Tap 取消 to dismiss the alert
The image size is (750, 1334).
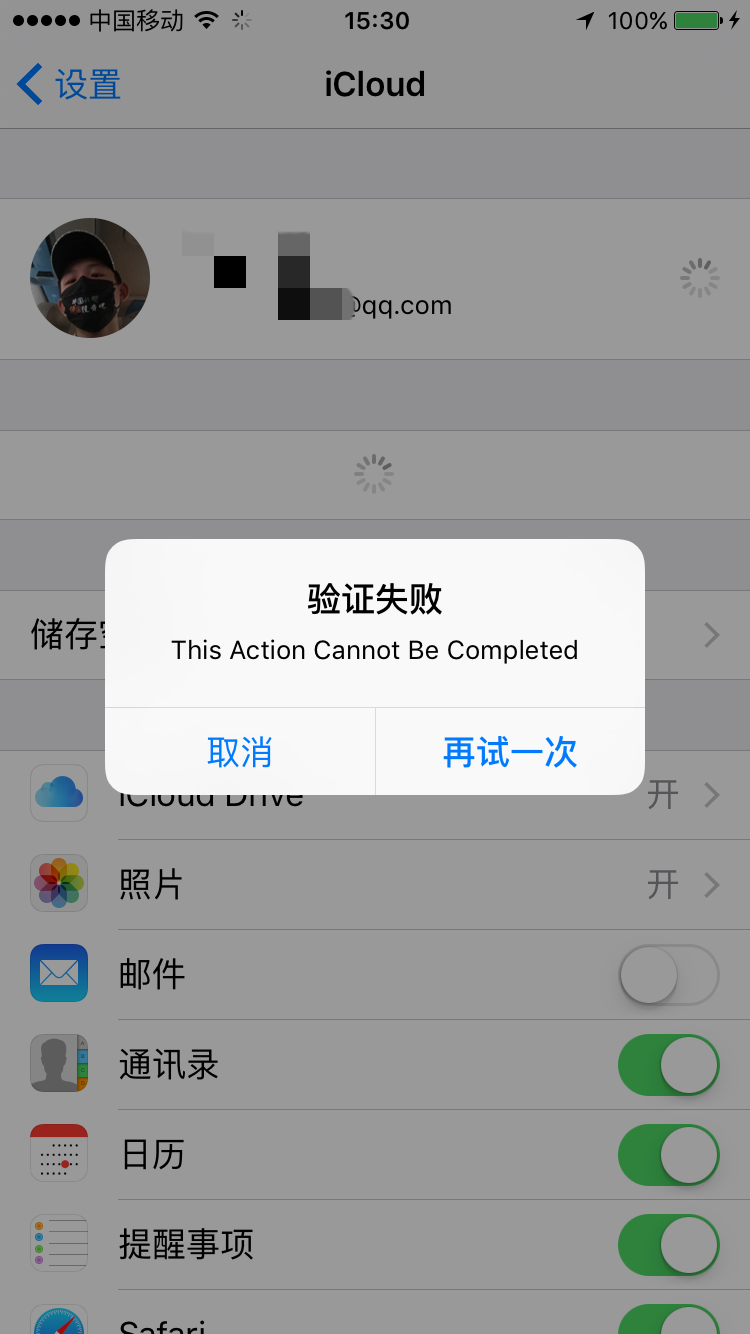[x=240, y=752]
